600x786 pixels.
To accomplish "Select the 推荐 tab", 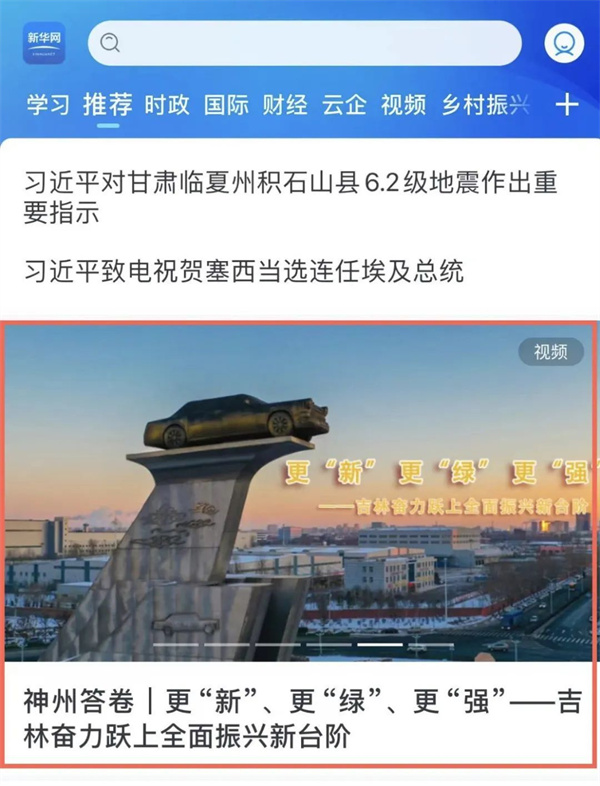I will click(107, 105).
